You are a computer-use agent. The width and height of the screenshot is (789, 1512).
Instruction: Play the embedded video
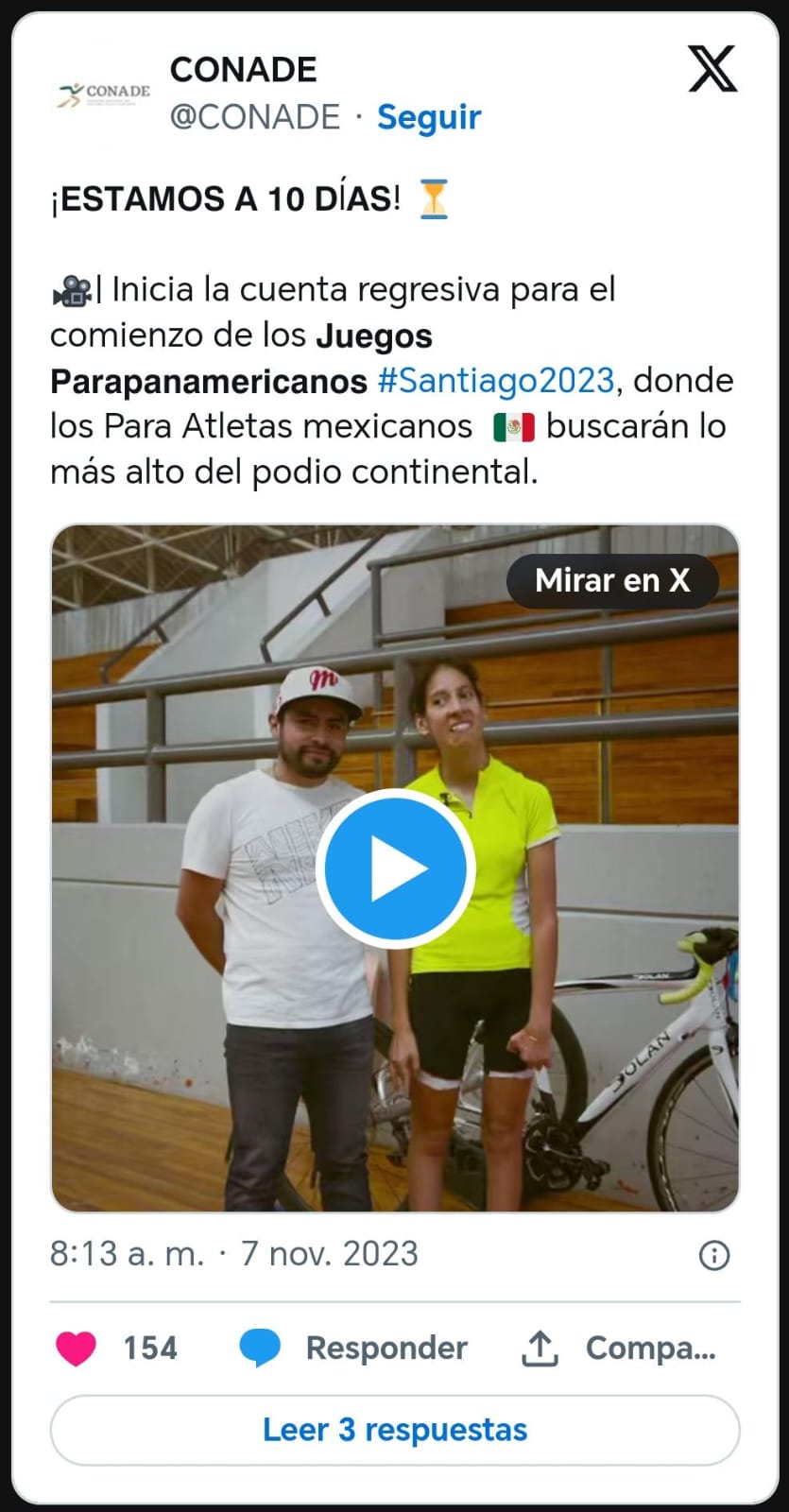(395, 868)
